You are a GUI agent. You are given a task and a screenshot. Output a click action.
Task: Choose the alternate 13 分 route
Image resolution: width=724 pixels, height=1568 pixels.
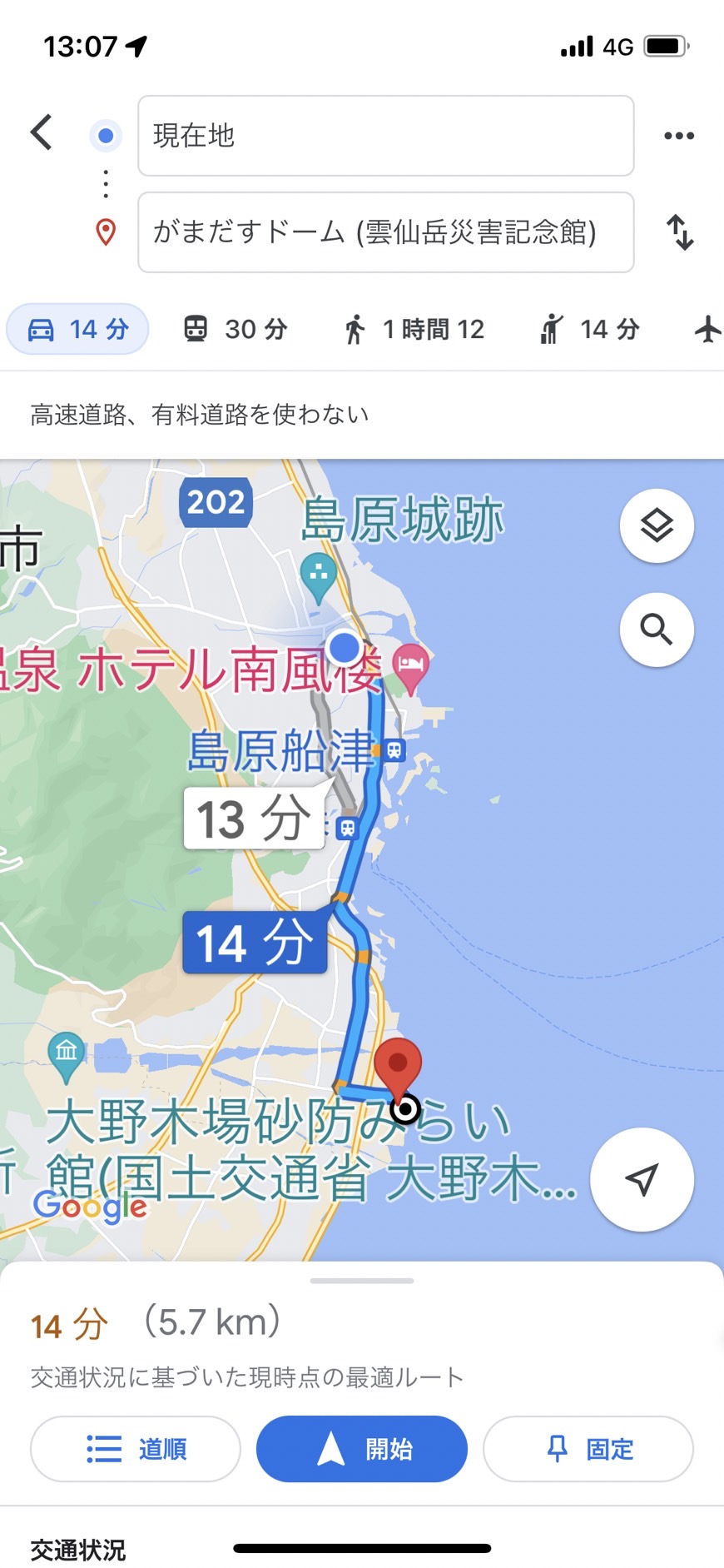254,819
